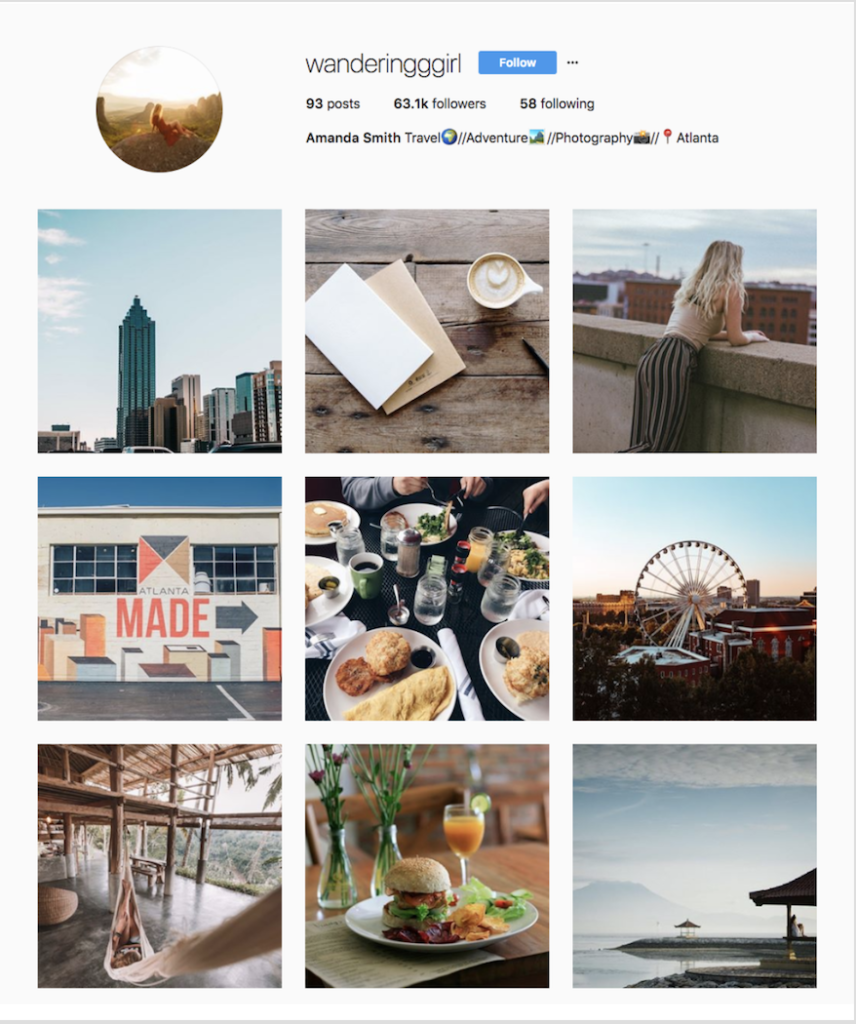Open the brunch table spread post
The width and height of the screenshot is (856, 1024).
[427, 598]
